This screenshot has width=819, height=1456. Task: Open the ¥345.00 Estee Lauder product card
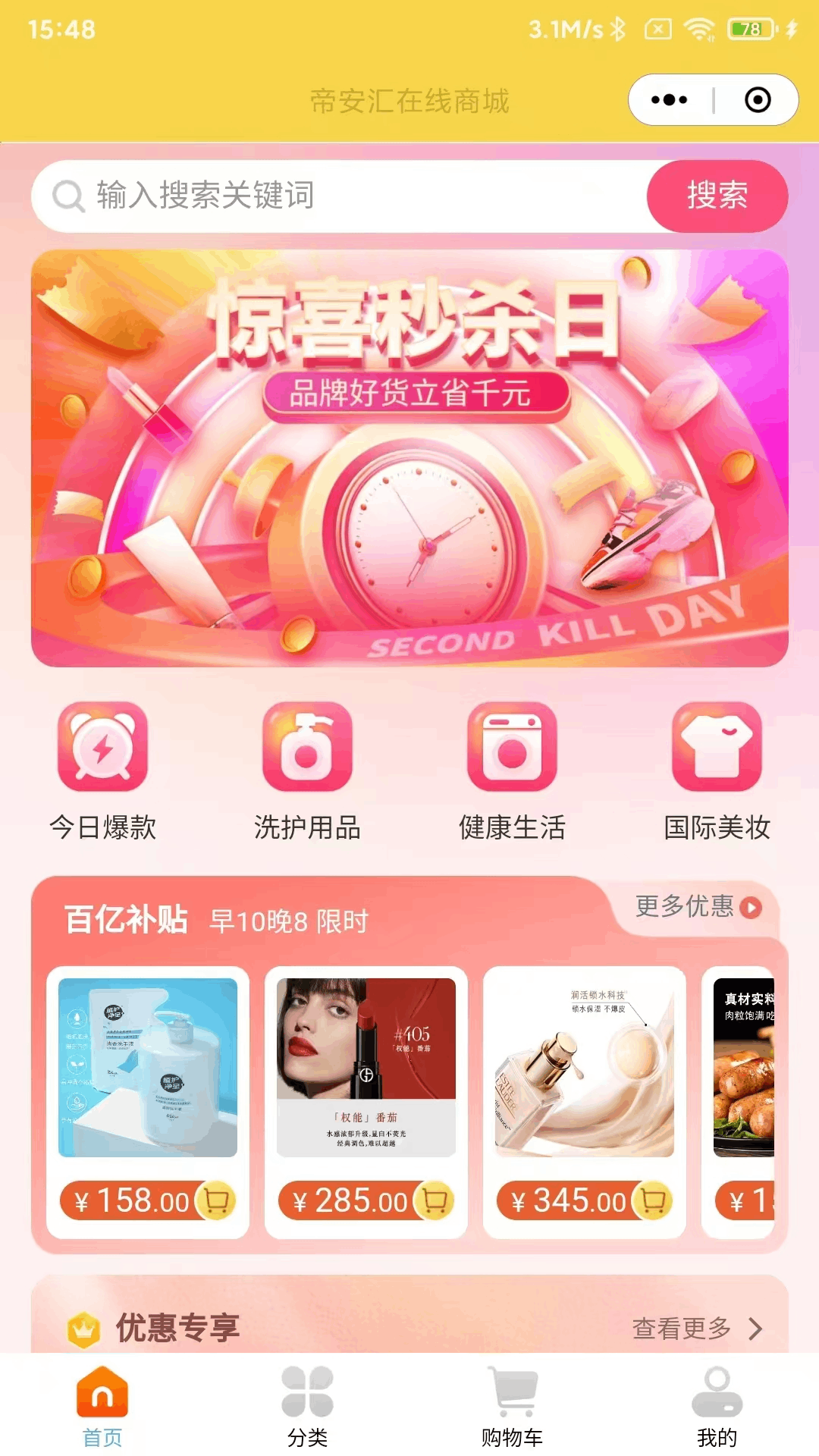[584, 1068]
